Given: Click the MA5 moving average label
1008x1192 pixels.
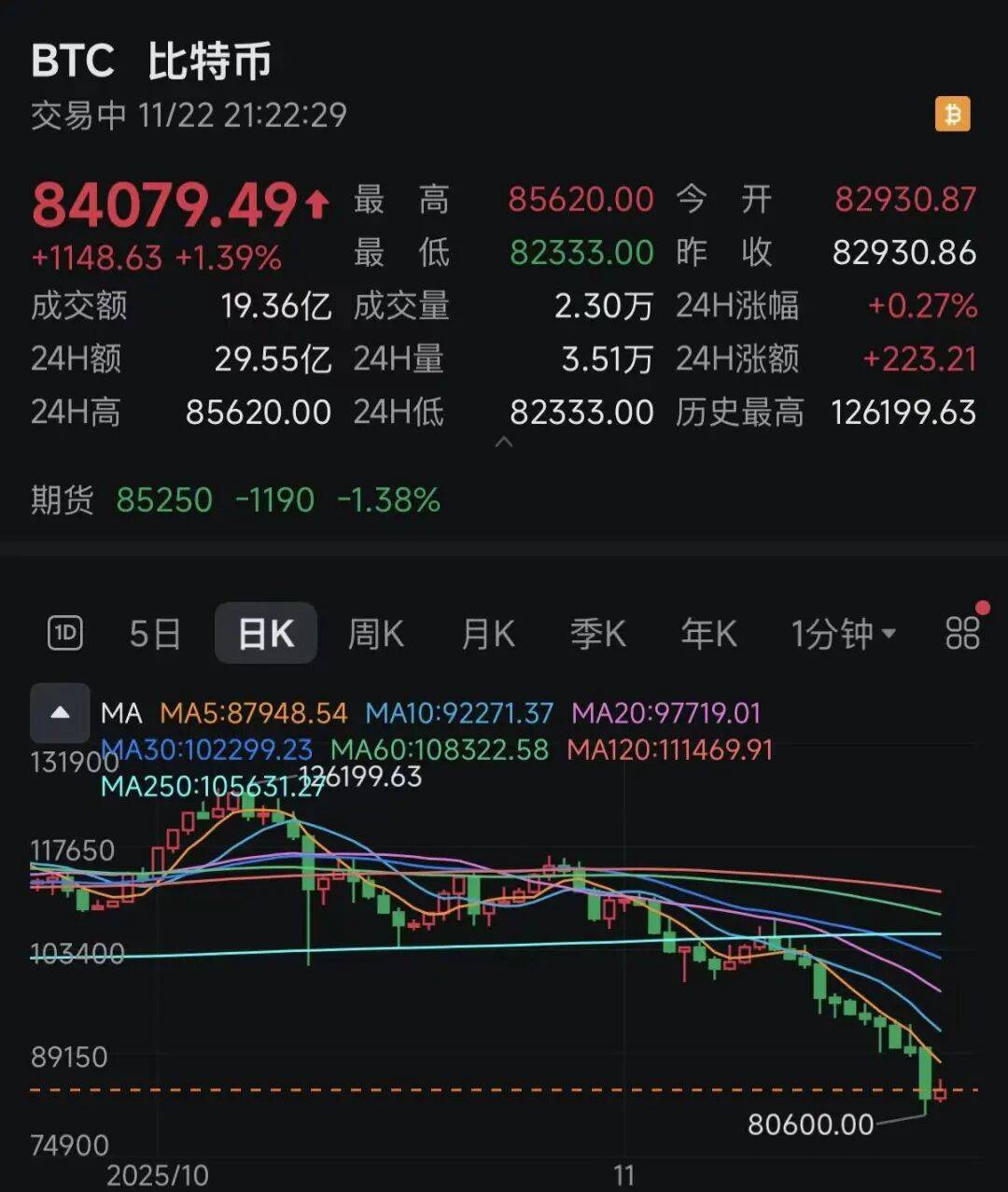Looking at the screenshot, I should click(253, 713).
